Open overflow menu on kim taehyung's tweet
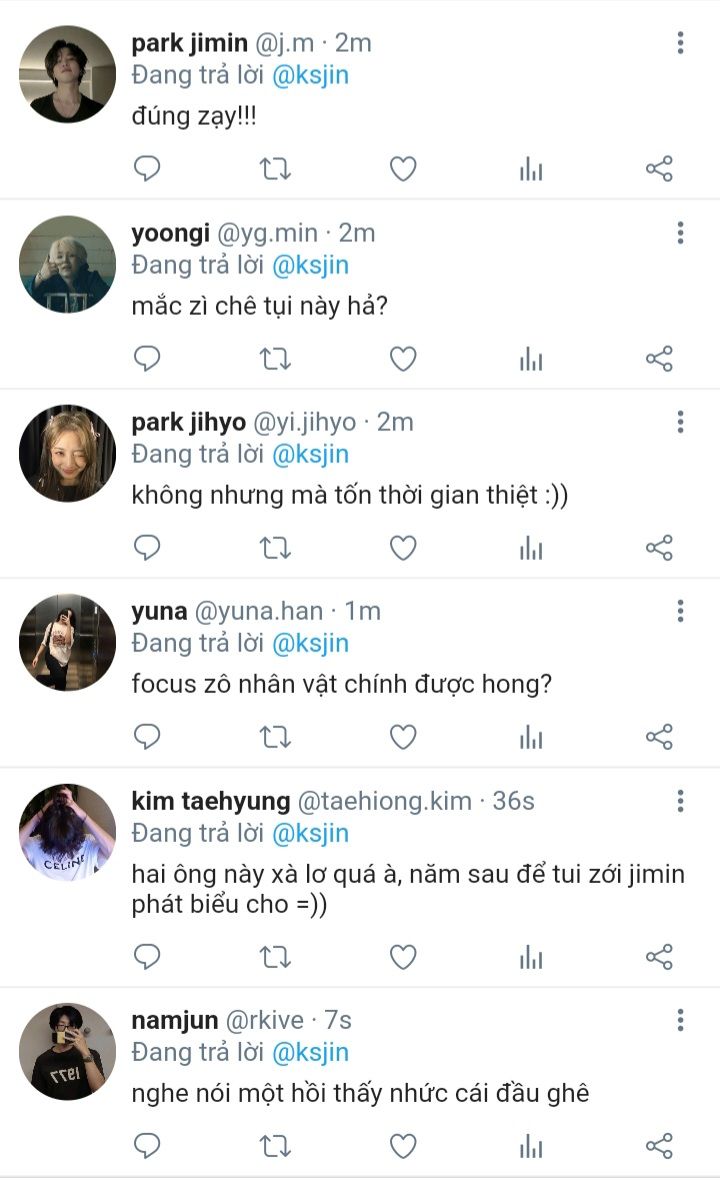 tap(680, 801)
